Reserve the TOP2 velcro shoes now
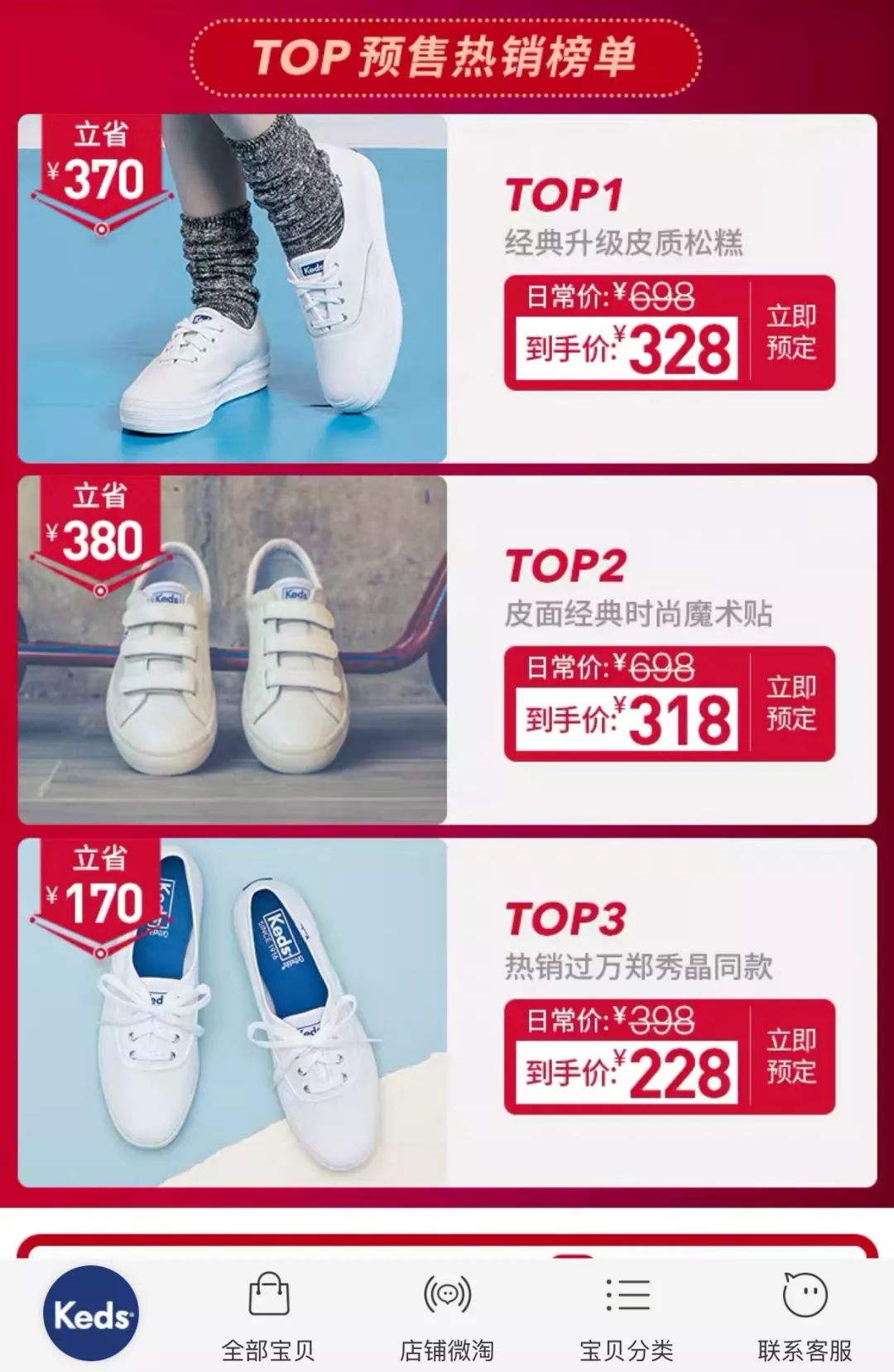 [791, 703]
